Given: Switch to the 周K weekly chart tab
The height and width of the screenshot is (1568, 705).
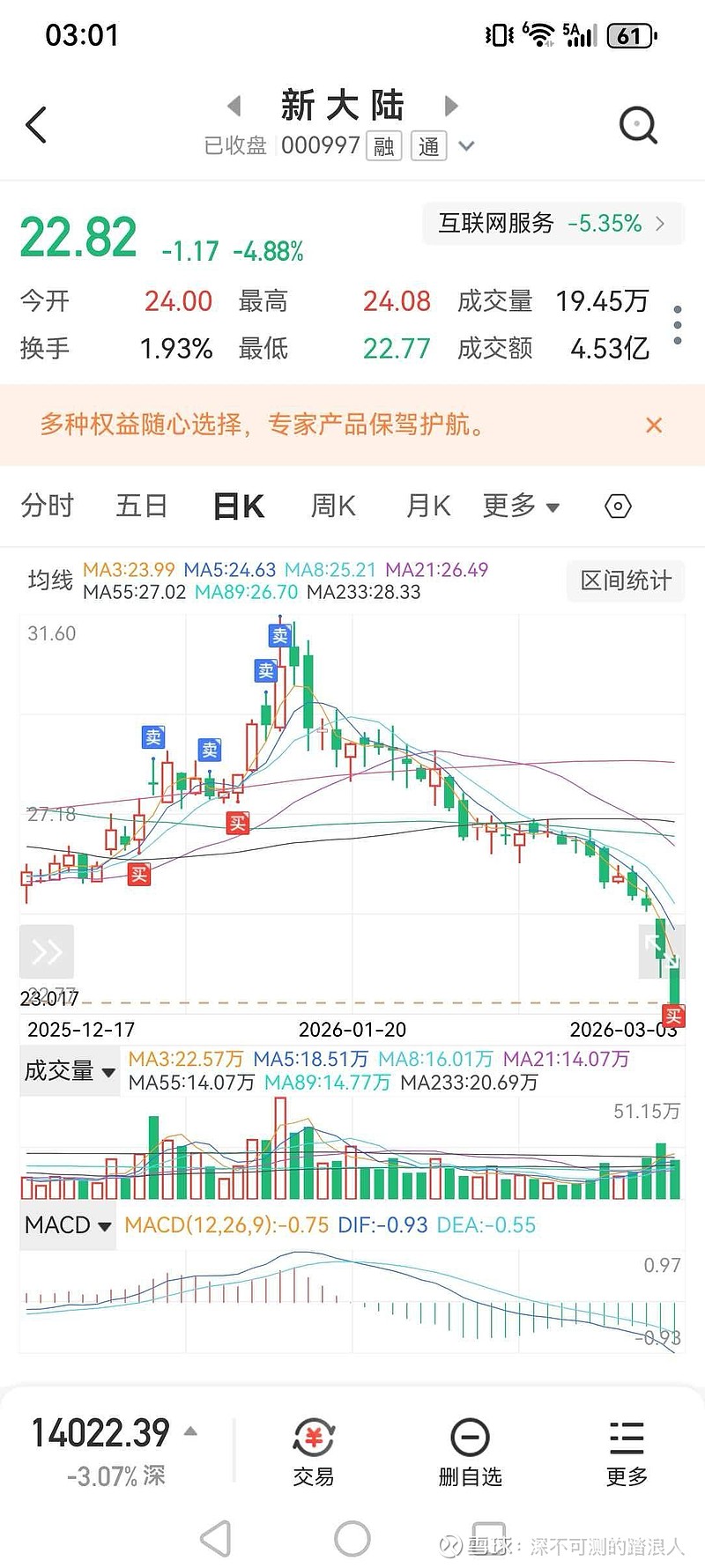Looking at the screenshot, I should pyautogui.click(x=332, y=506).
